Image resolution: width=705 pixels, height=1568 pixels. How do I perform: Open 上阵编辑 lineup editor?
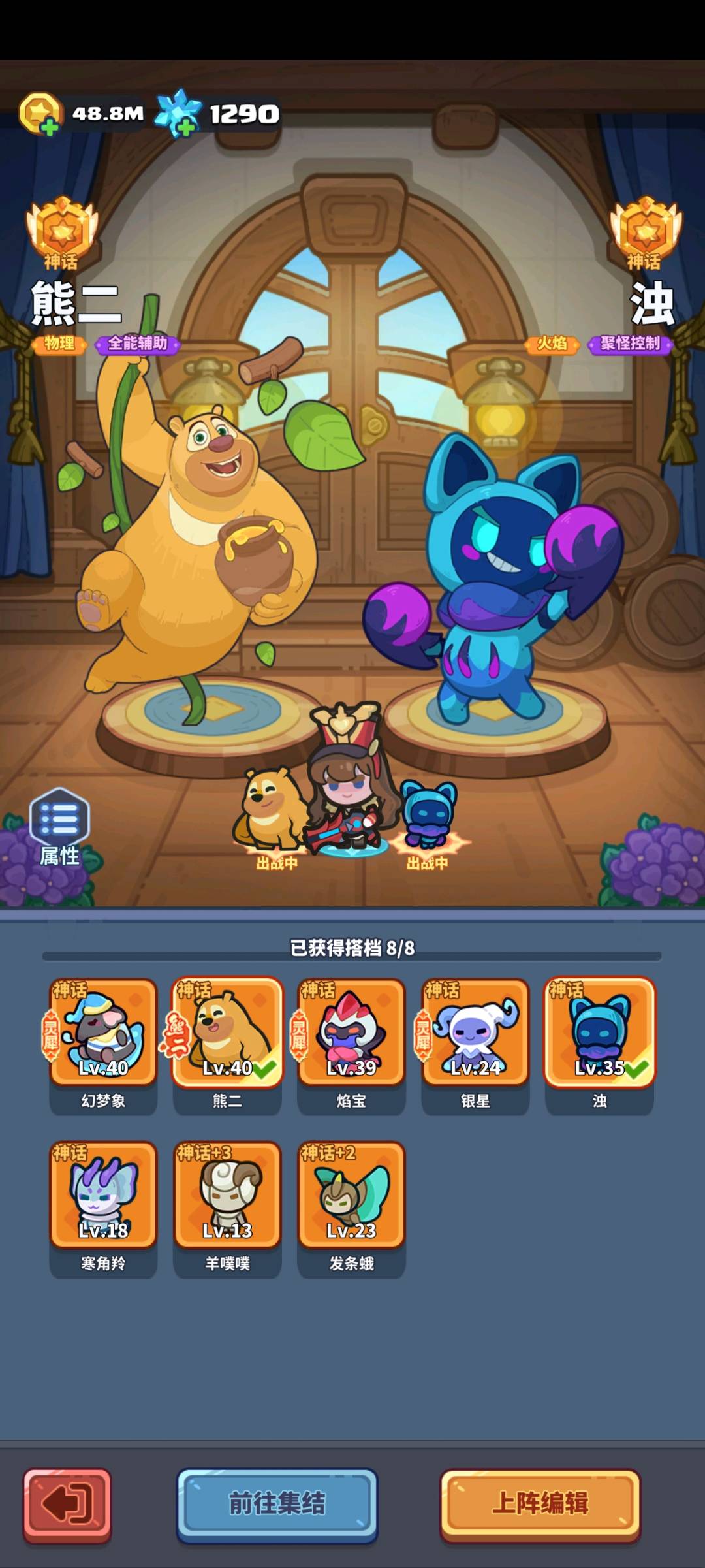click(540, 1504)
